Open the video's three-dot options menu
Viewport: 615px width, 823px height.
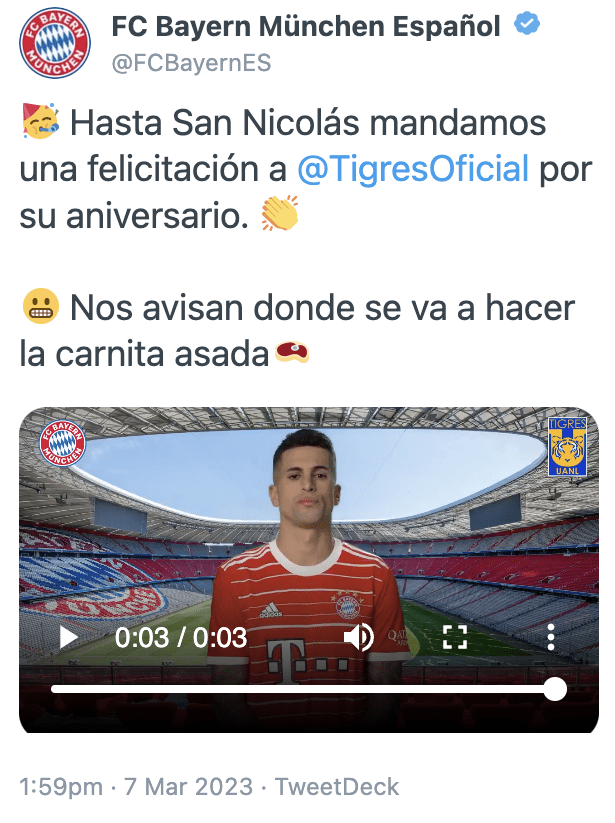(x=551, y=637)
